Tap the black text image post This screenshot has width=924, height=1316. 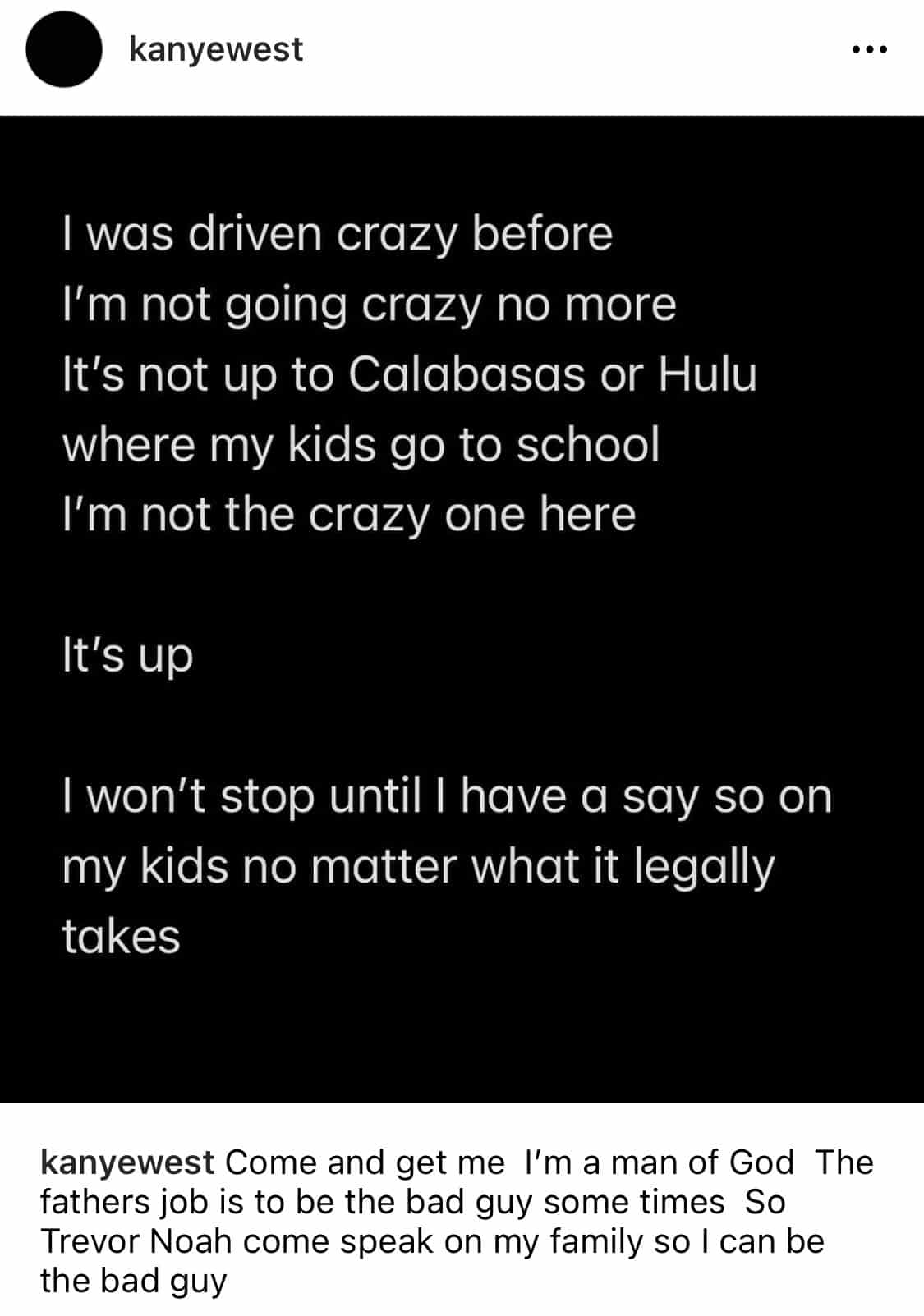[462, 609]
